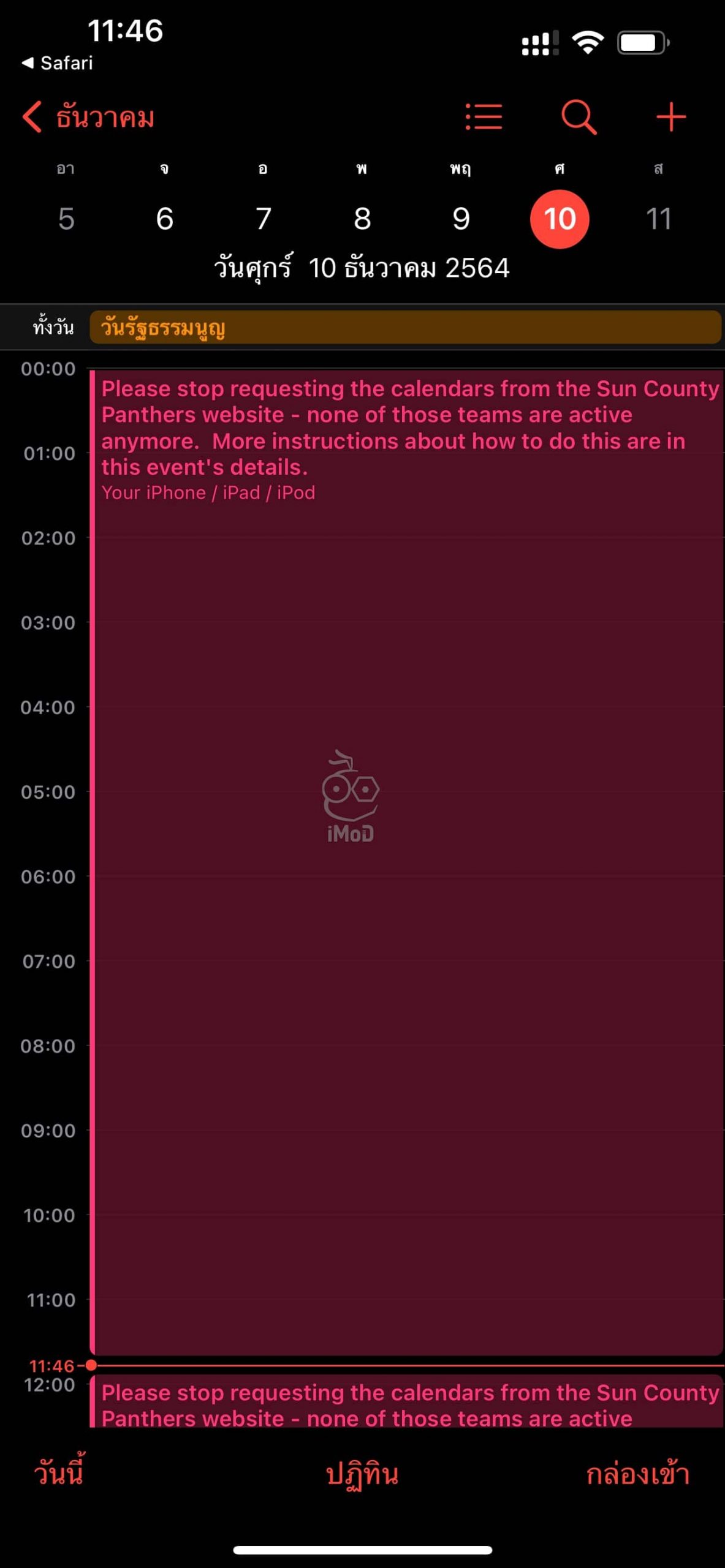This screenshot has width=725, height=1568.
Task: Open calendar search
Action: pos(579,116)
